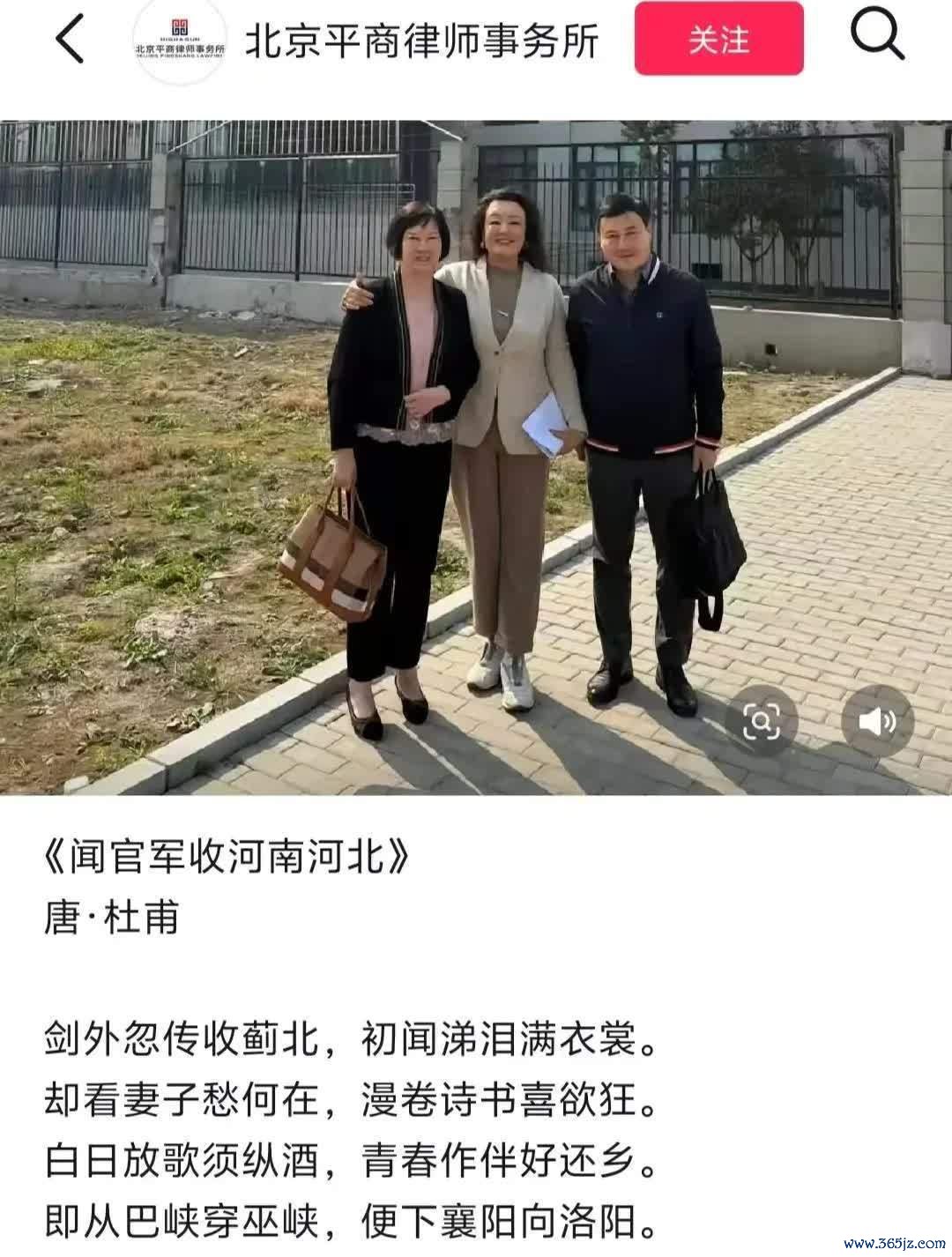This screenshot has height=1257, width=952.
Task: Open search with the magnifier icon
Action: click(877, 35)
